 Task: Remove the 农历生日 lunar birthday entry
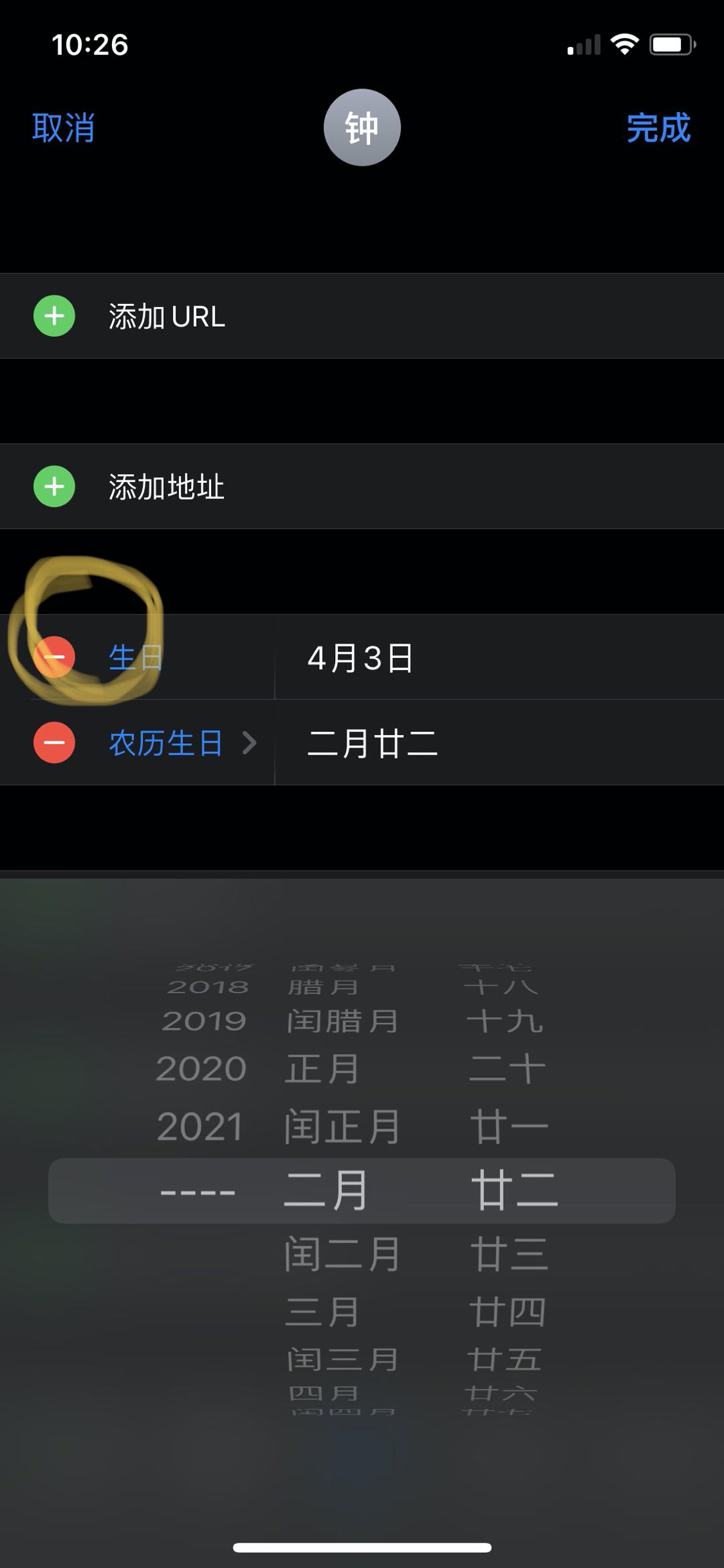(x=53, y=743)
